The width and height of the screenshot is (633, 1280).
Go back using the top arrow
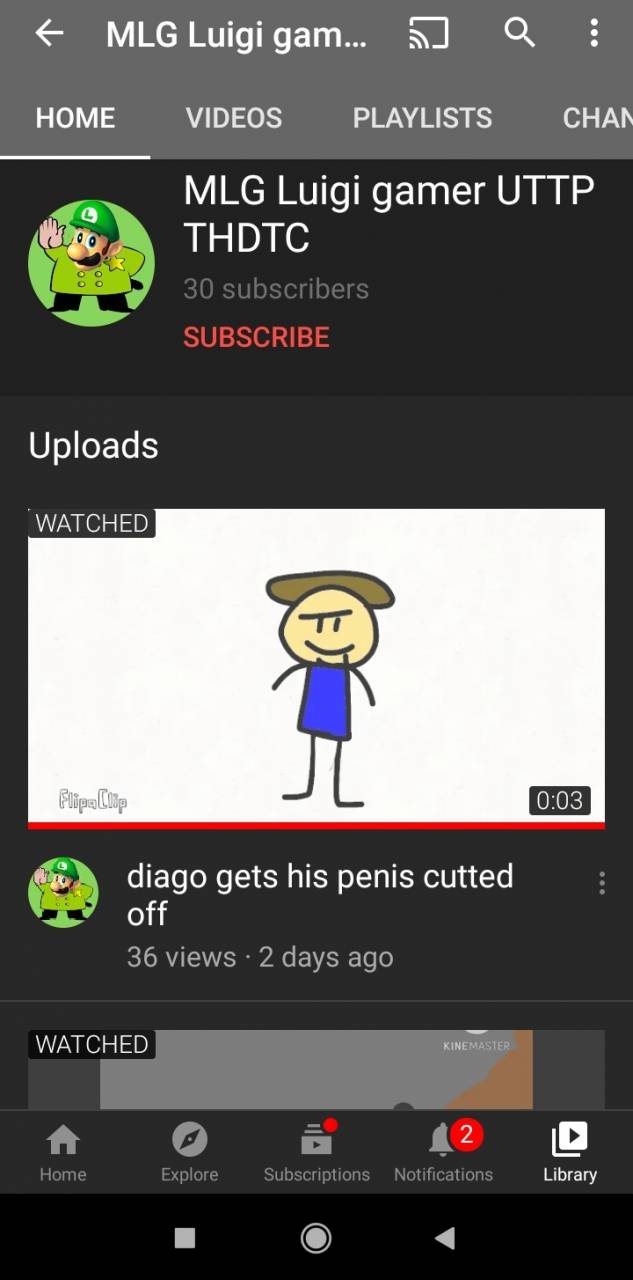(x=49, y=34)
